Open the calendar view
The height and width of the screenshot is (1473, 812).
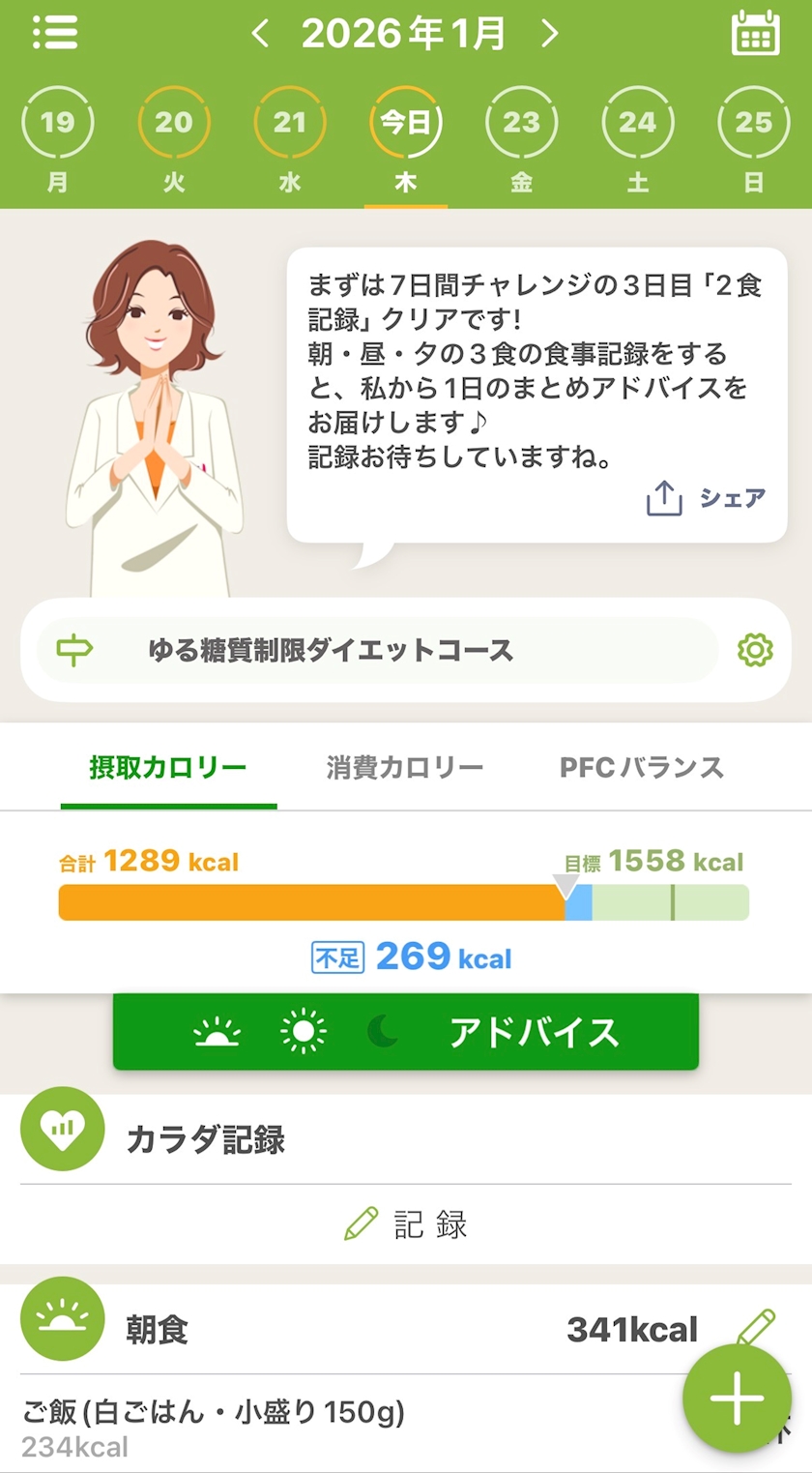tap(755, 33)
